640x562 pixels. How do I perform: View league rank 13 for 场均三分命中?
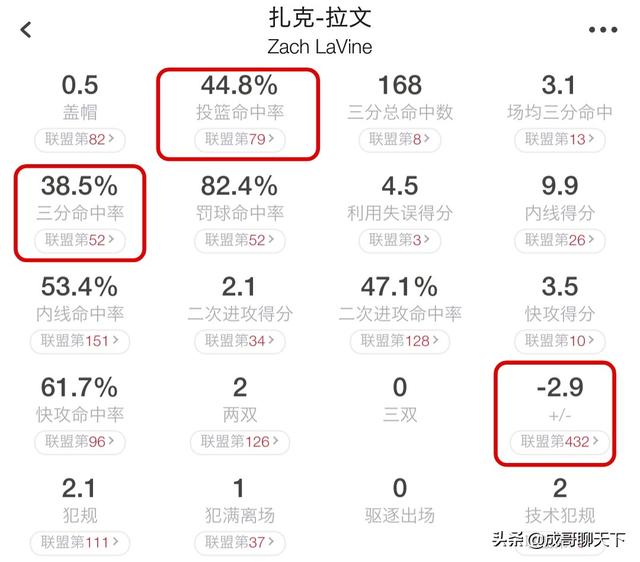[559, 140]
